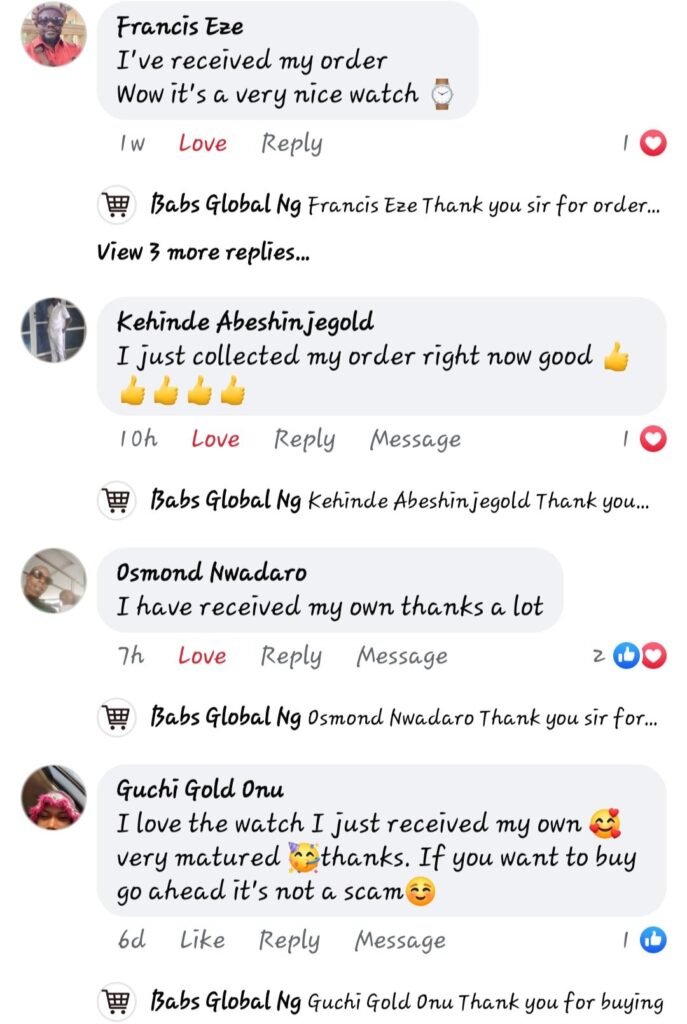Message Osmond Nwadaro
This screenshot has height=1024, width=687.
(x=402, y=656)
